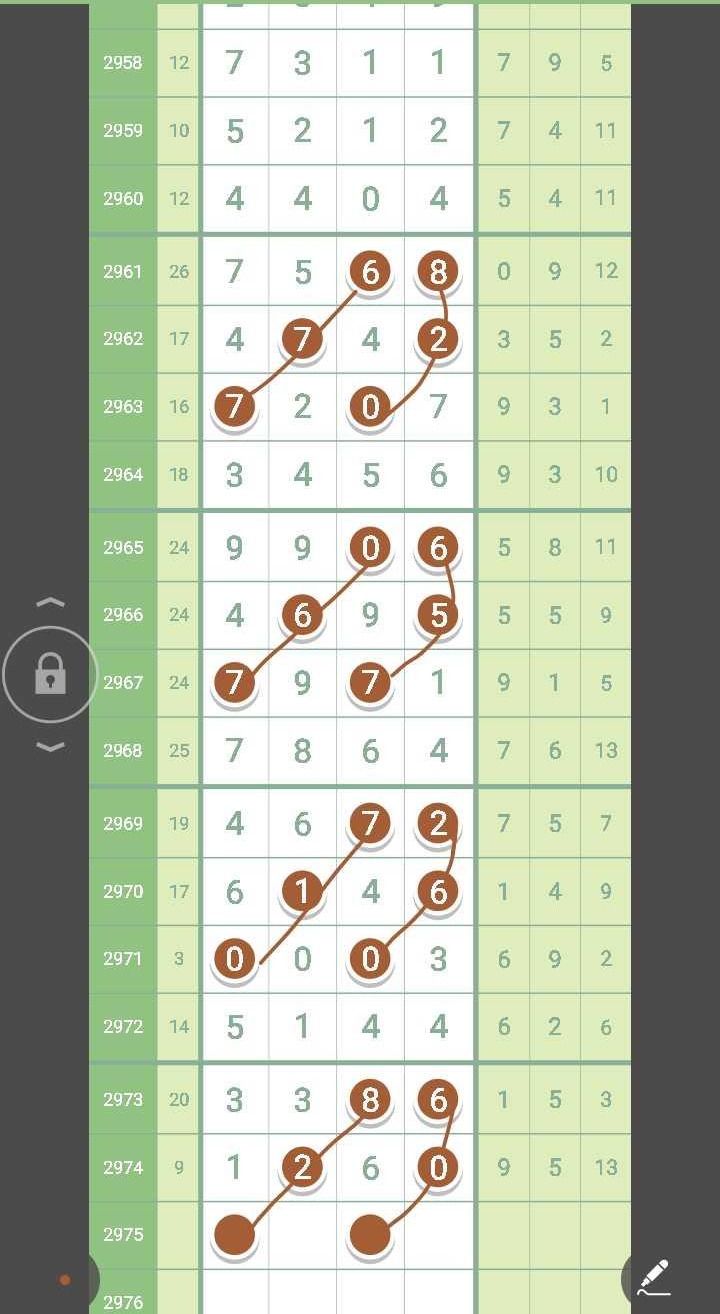Open the pencil drawing tool

(x=654, y=1277)
